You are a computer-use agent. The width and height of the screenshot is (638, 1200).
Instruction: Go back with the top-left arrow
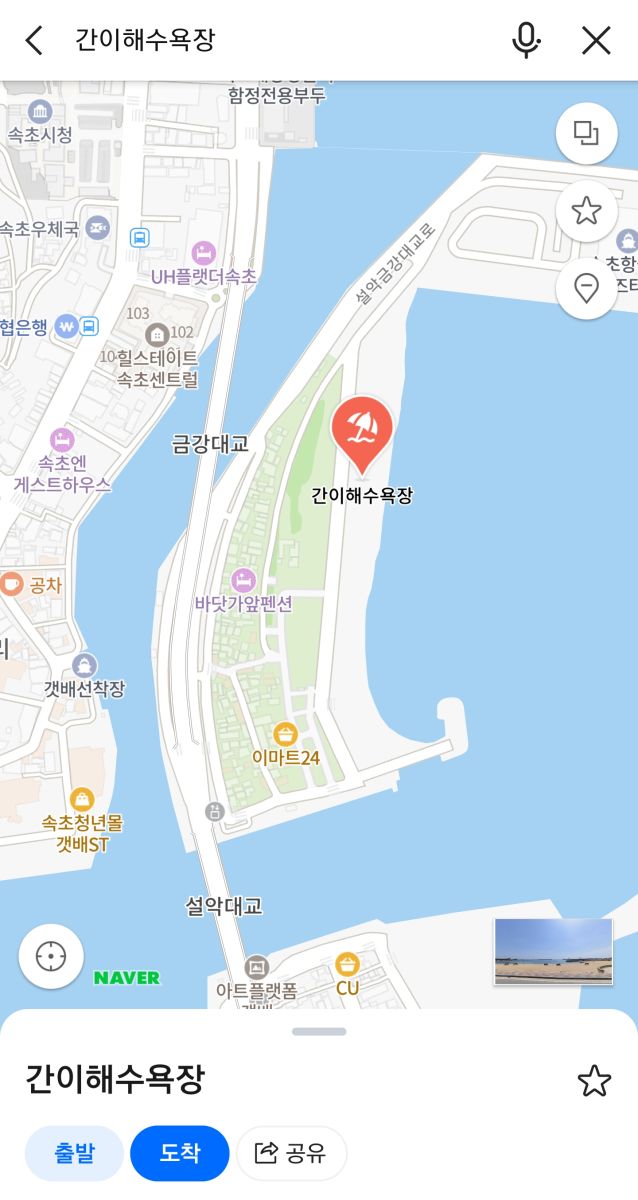tap(34, 40)
